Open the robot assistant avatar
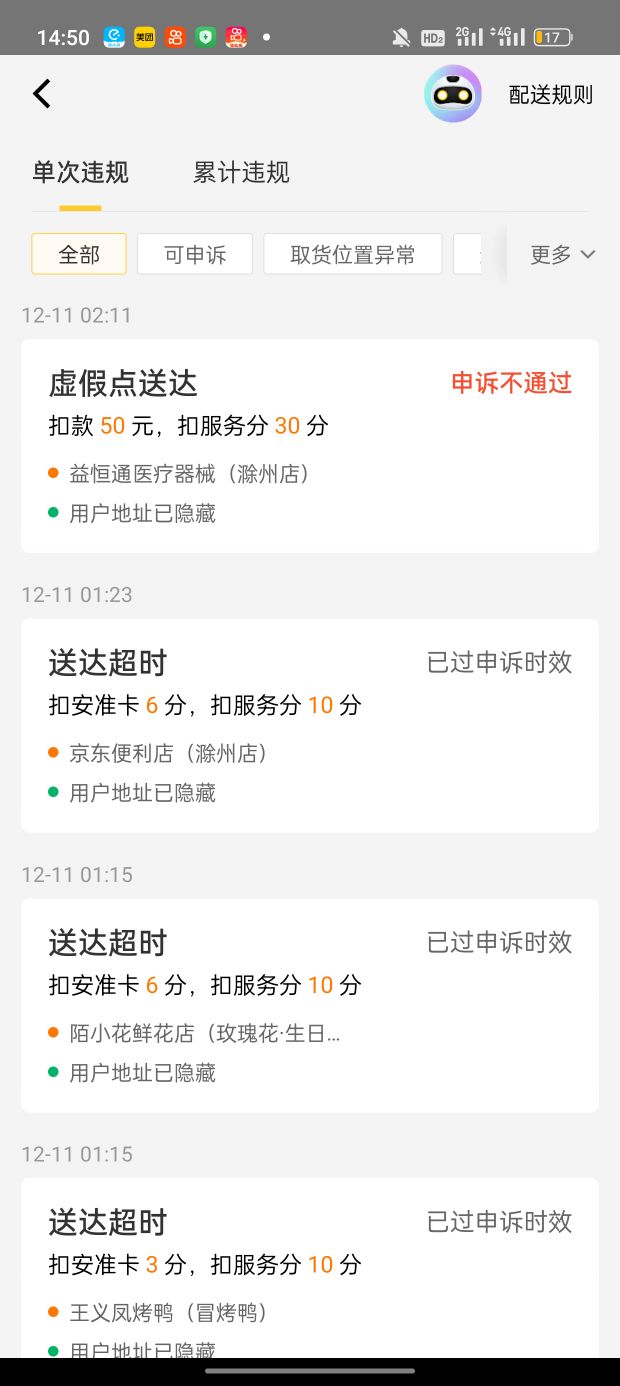 coord(453,94)
